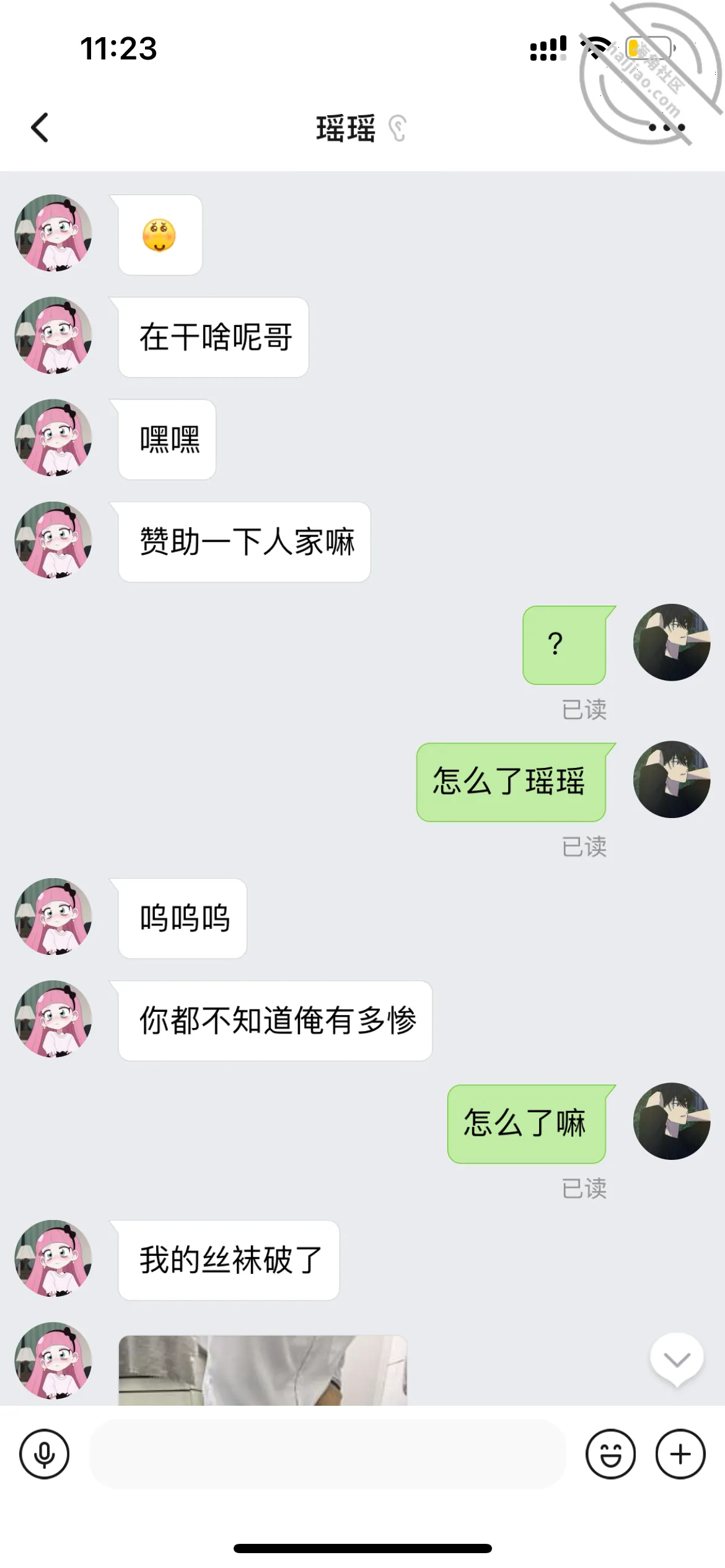This screenshot has height=1568, width=725.
Task: Focus the message text field
Action: pyautogui.click(x=328, y=1454)
